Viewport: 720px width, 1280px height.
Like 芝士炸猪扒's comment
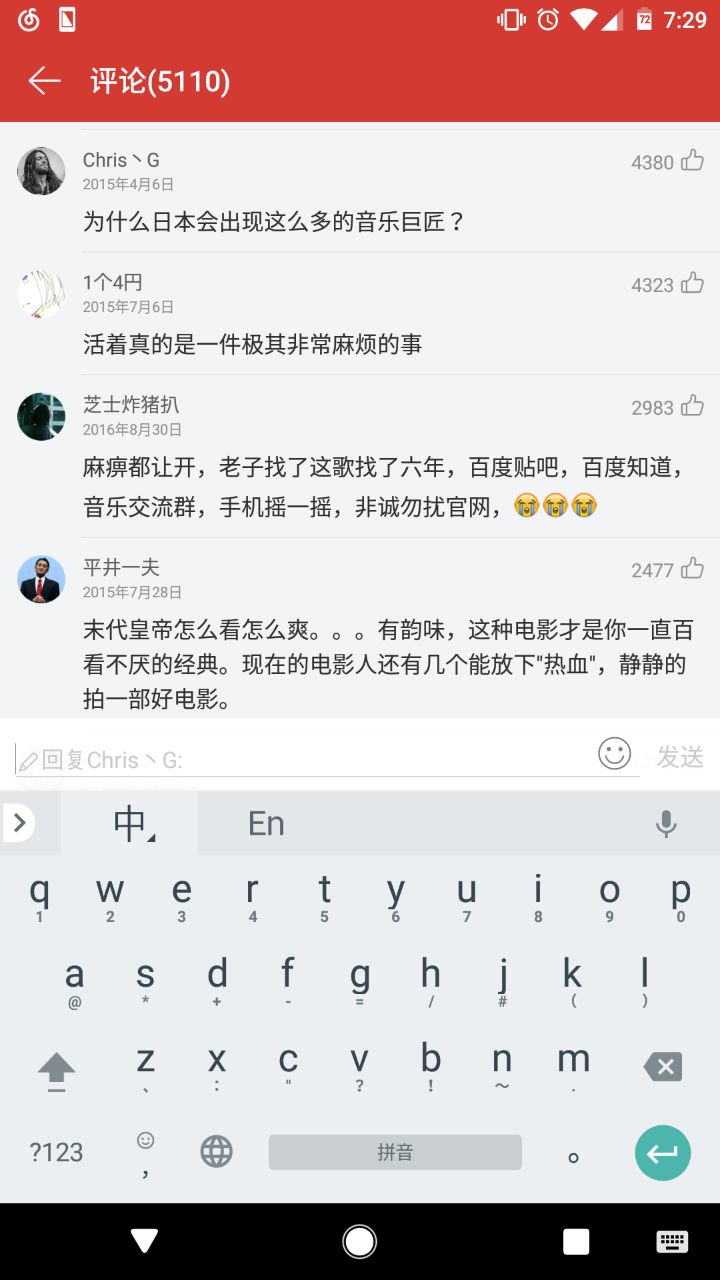coord(692,406)
